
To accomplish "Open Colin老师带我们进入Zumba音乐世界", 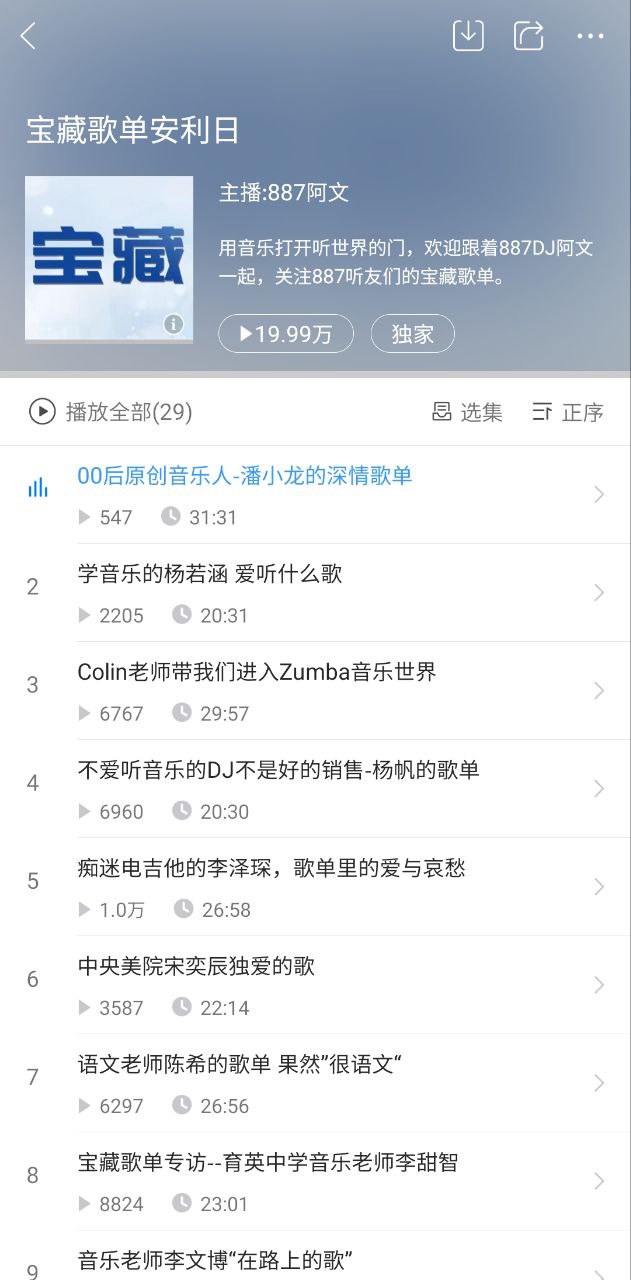I will (x=257, y=672).
